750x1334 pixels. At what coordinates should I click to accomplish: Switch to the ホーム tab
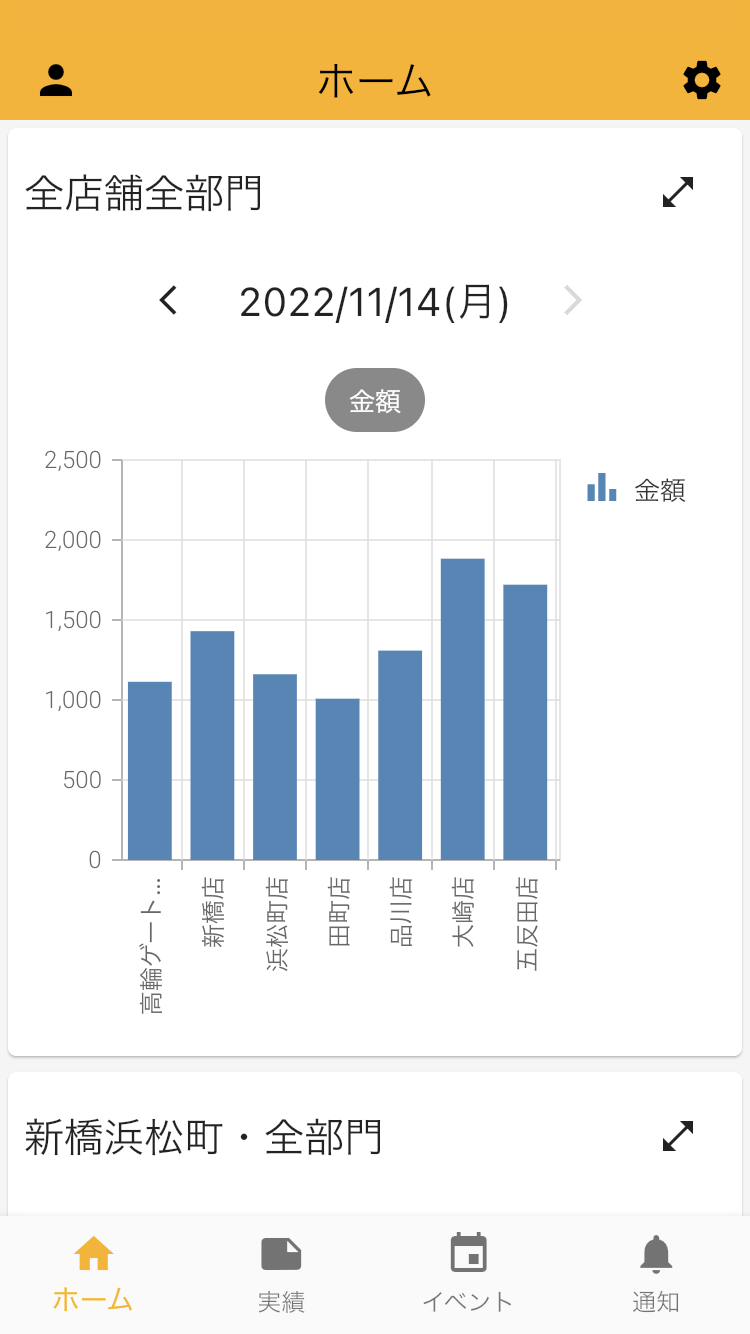93,1274
